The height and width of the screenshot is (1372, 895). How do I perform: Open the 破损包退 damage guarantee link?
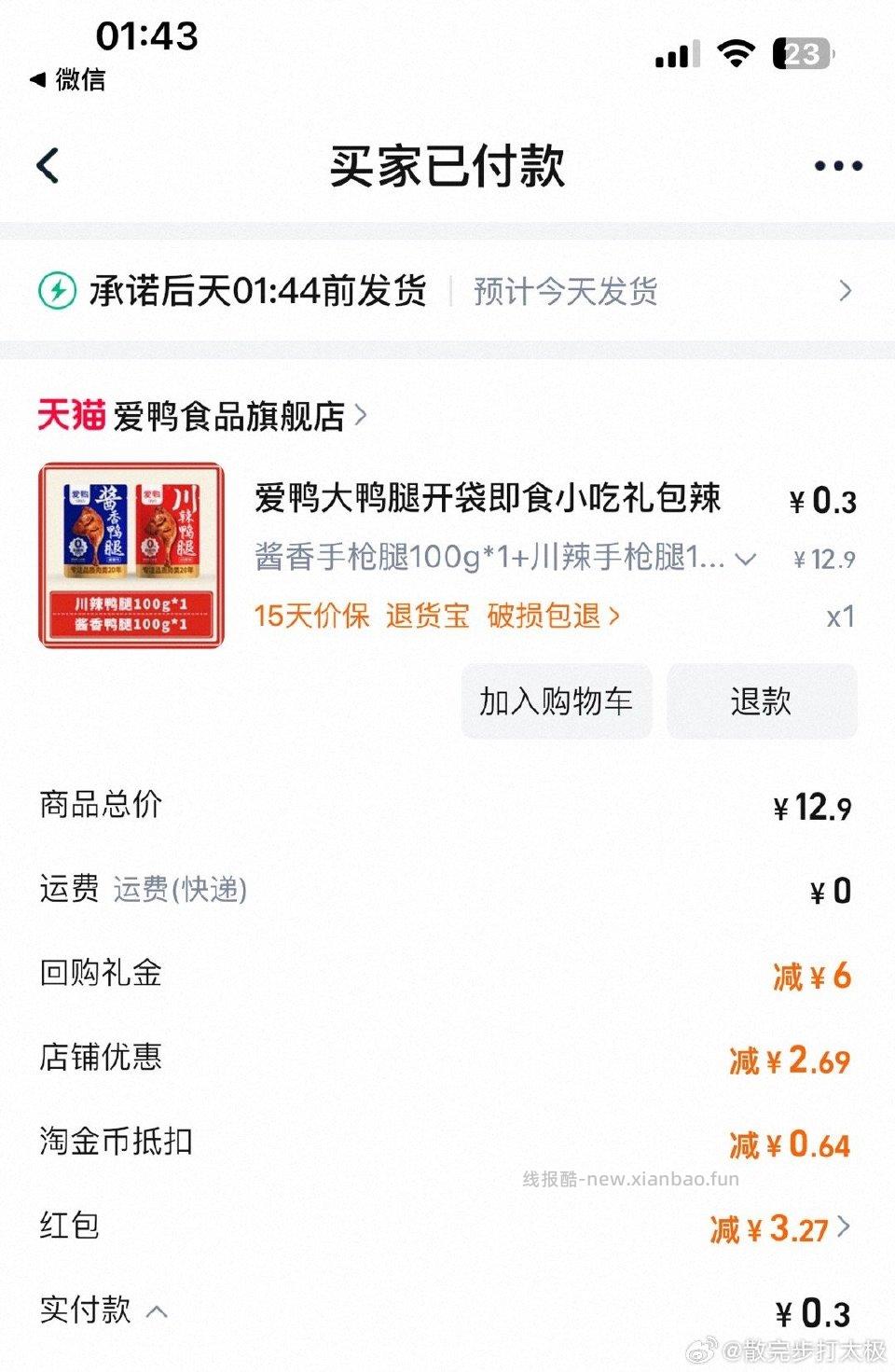[x=546, y=617]
